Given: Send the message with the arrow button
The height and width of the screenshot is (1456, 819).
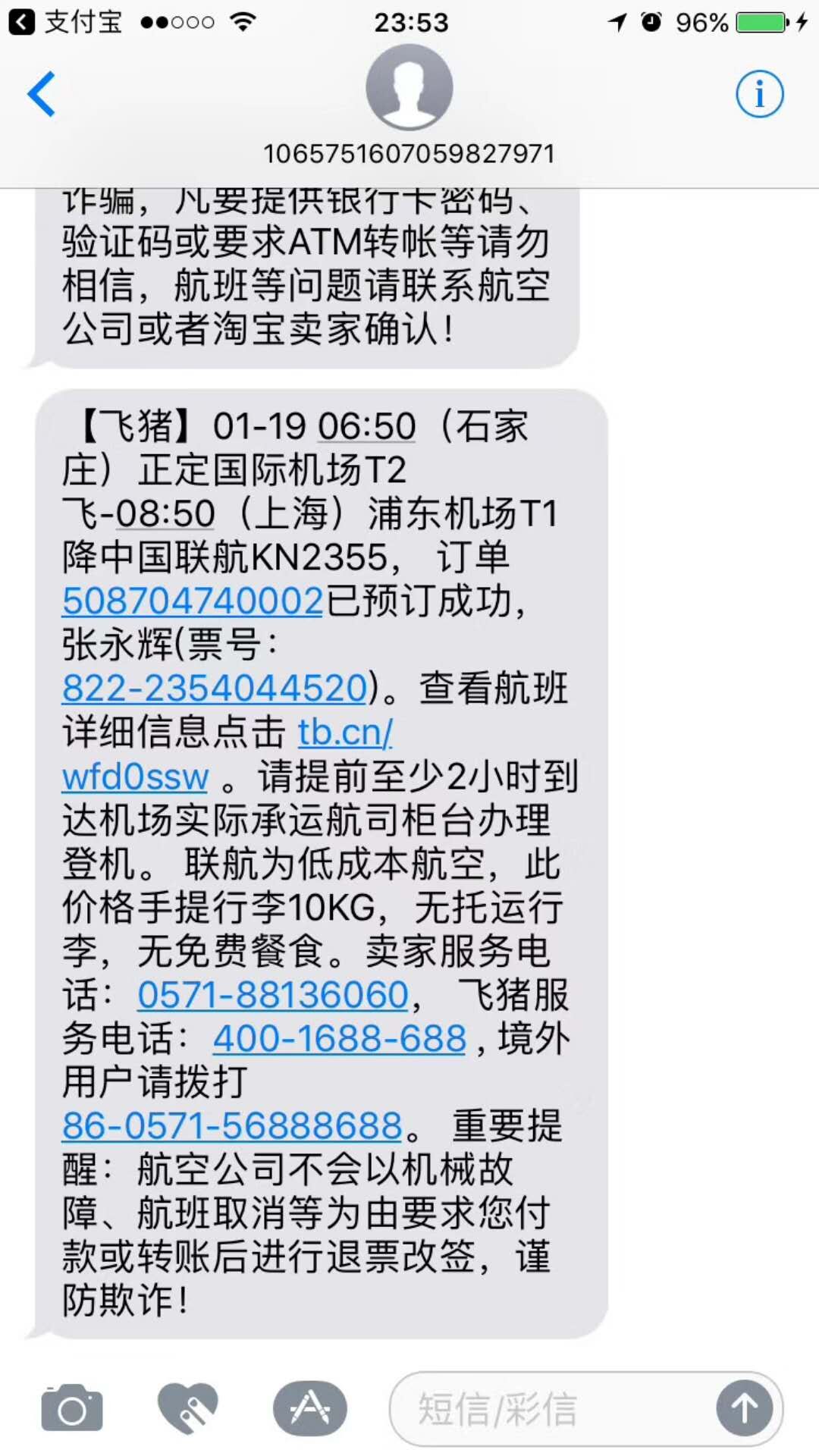Looking at the screenshot, I should [x=745, y=1409].
